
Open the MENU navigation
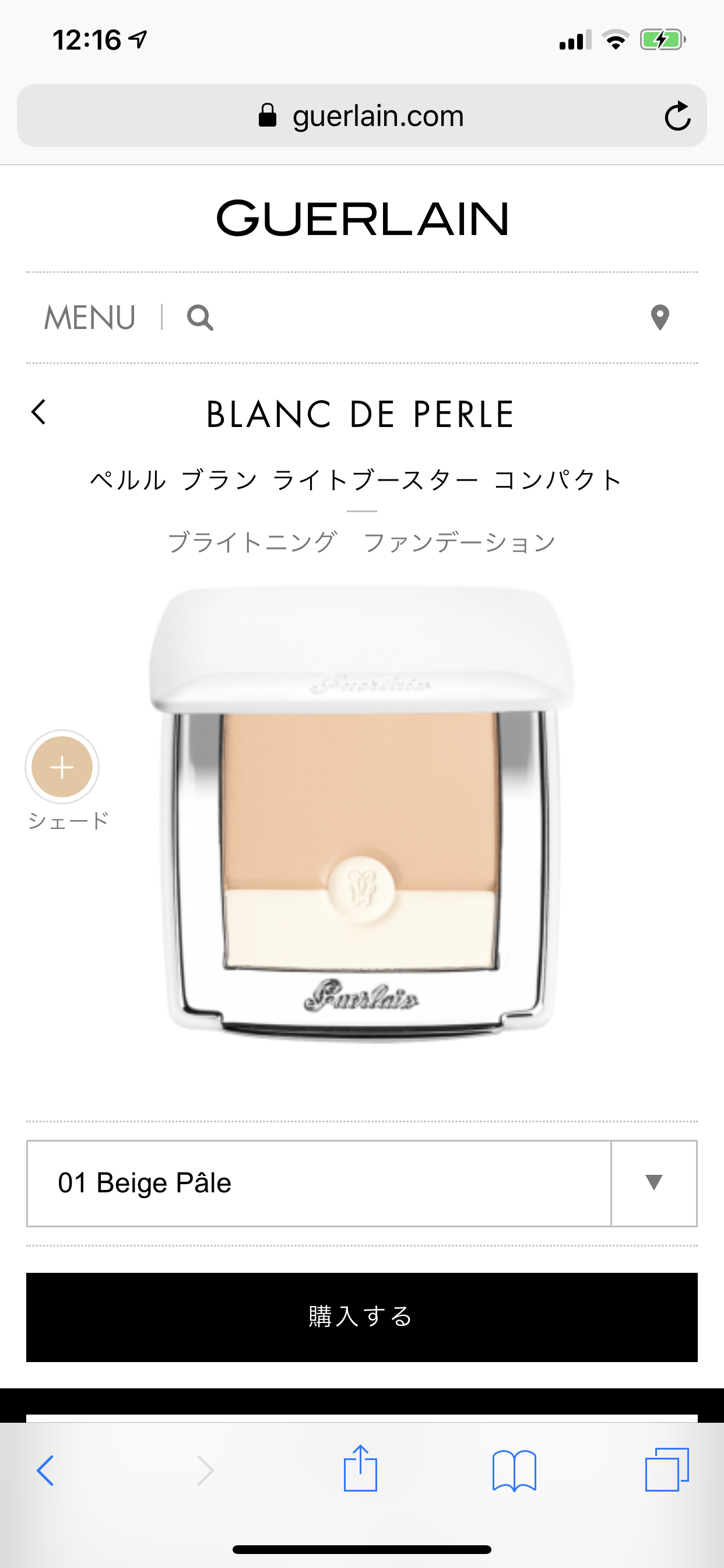pos(90,318)
